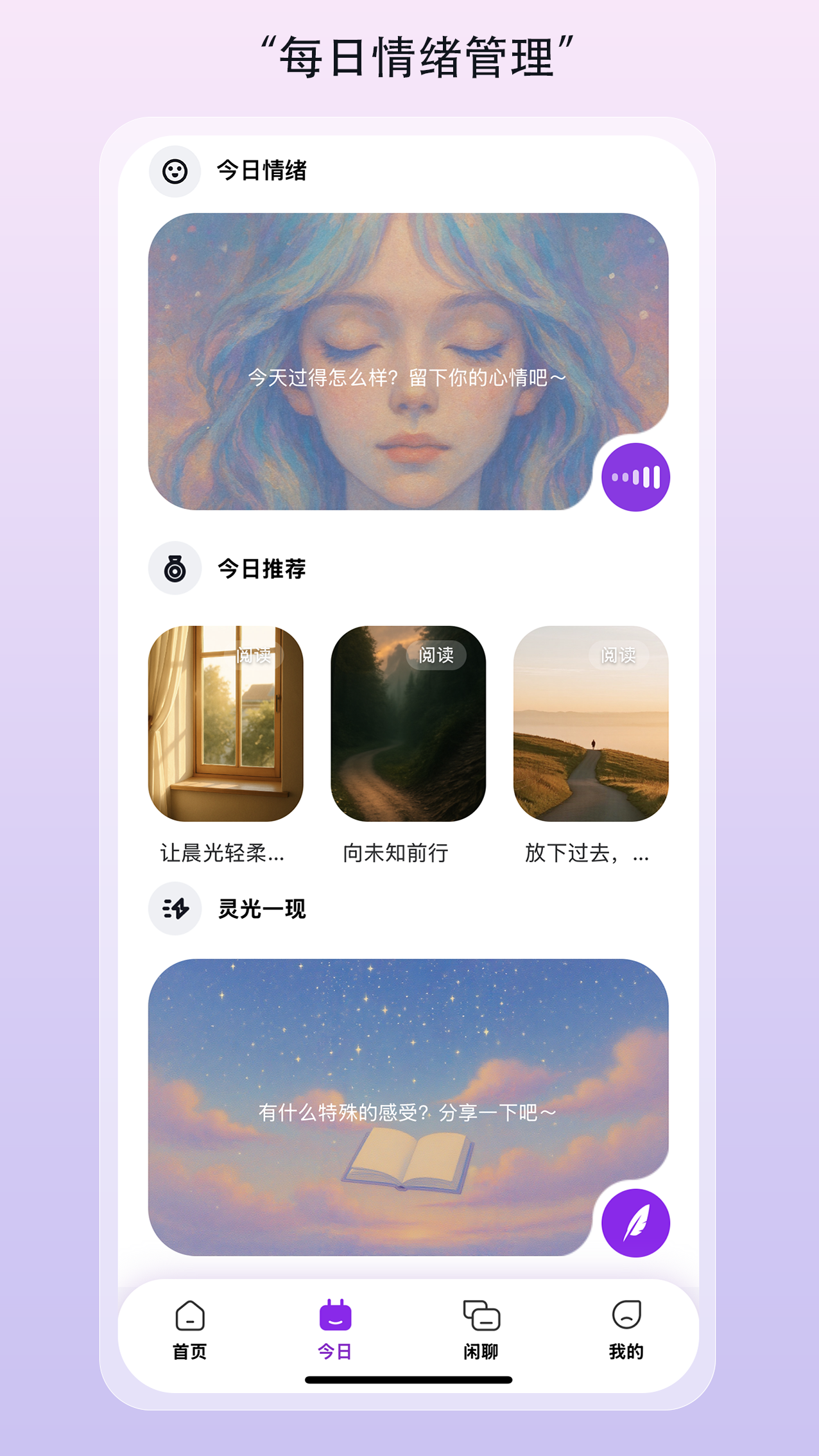Click the 今日情绪 smiley face icon

pyautogui.click(x=175, y=171)
